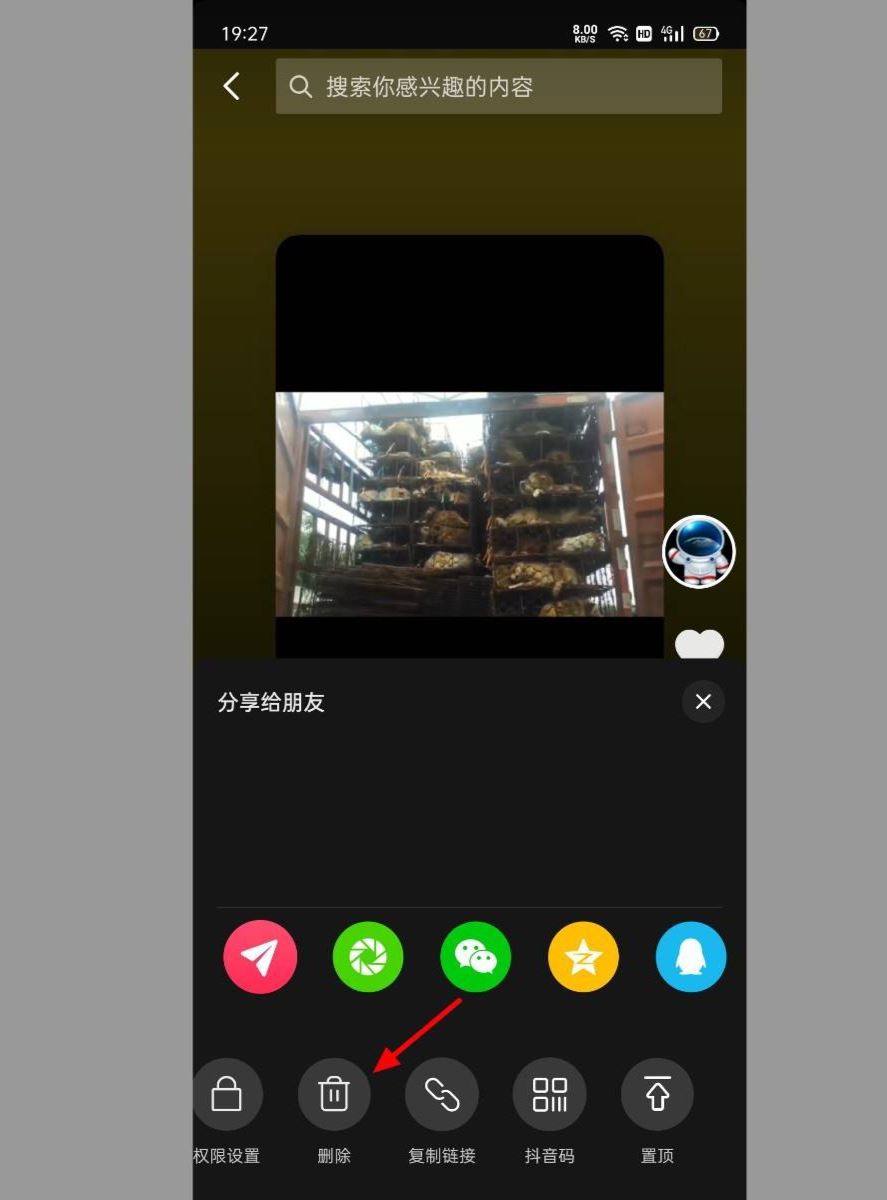Tap the search magnifier icon

300,86
